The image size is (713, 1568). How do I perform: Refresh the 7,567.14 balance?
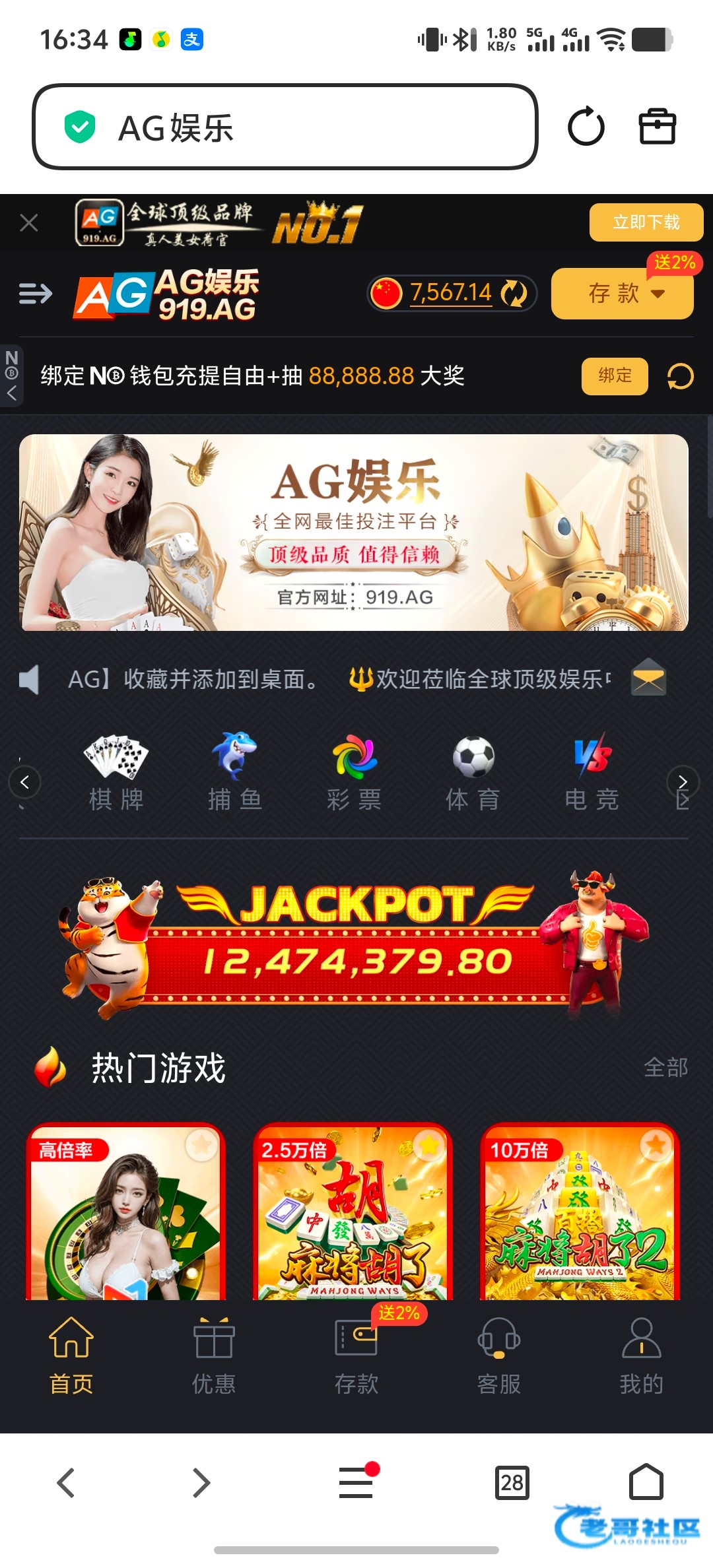pyautogui.click(x=514, y=293)
